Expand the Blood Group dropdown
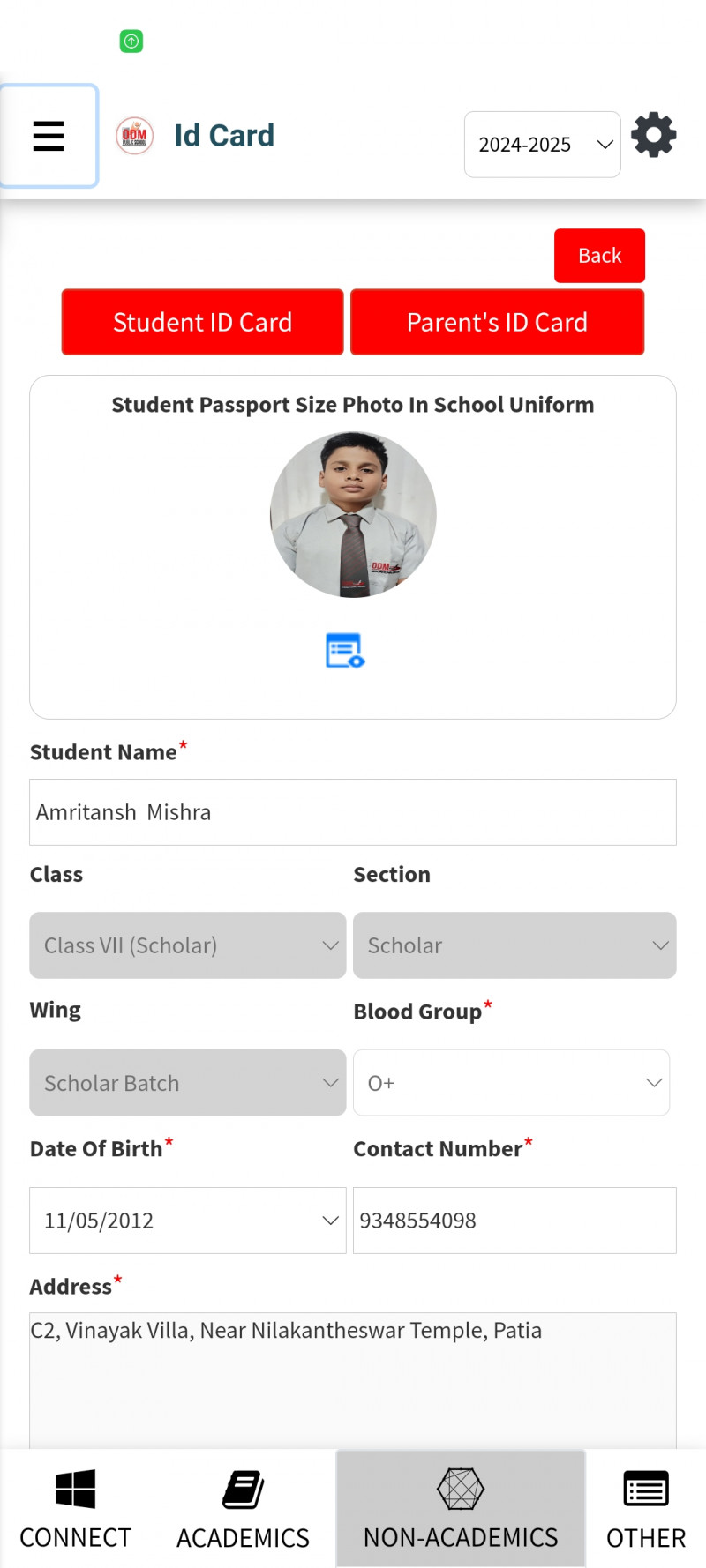Screen dimensions: 706x1568 (511, 1083)
